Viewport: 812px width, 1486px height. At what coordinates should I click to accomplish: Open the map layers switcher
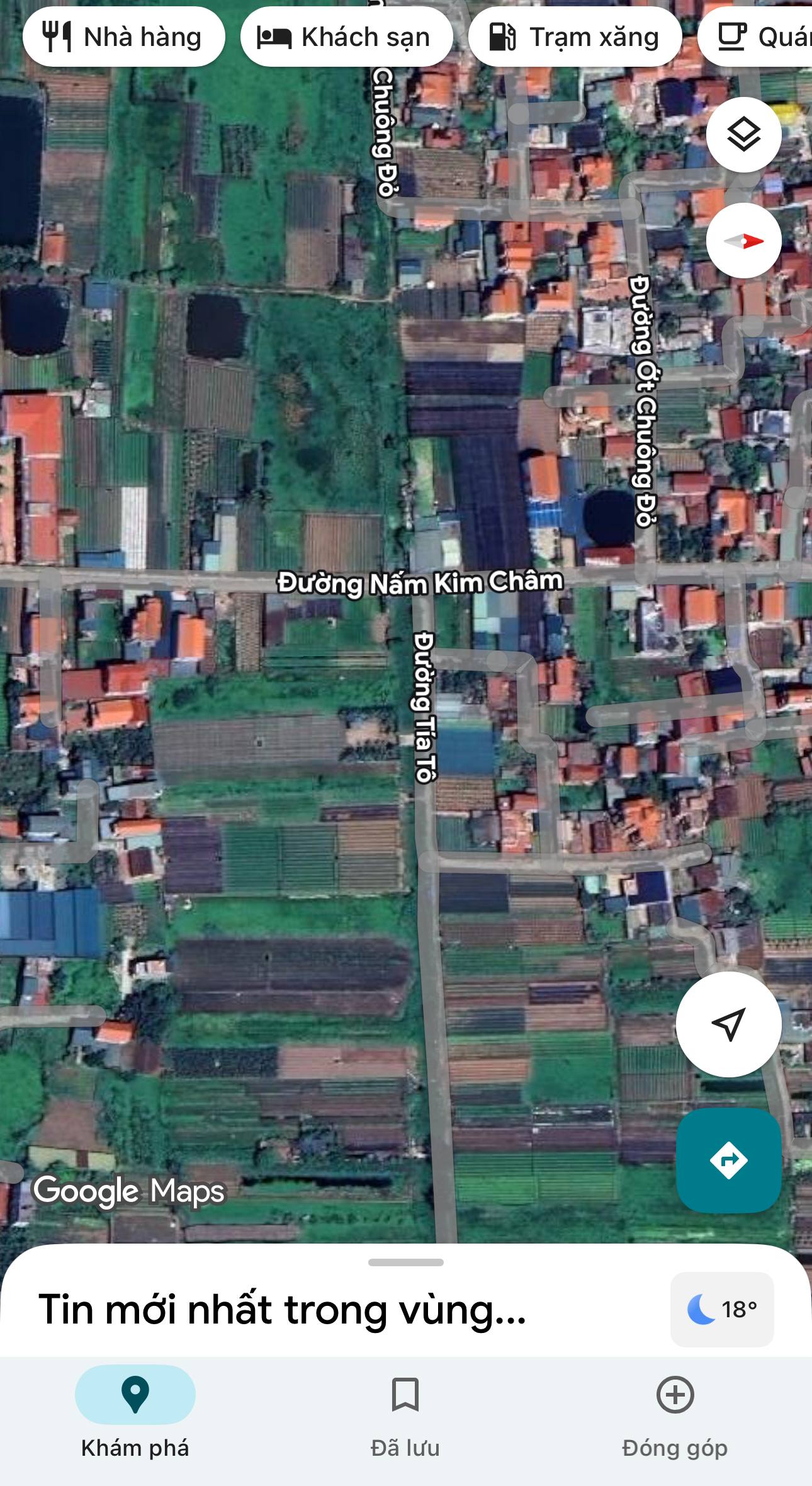[x=743, y=134]
